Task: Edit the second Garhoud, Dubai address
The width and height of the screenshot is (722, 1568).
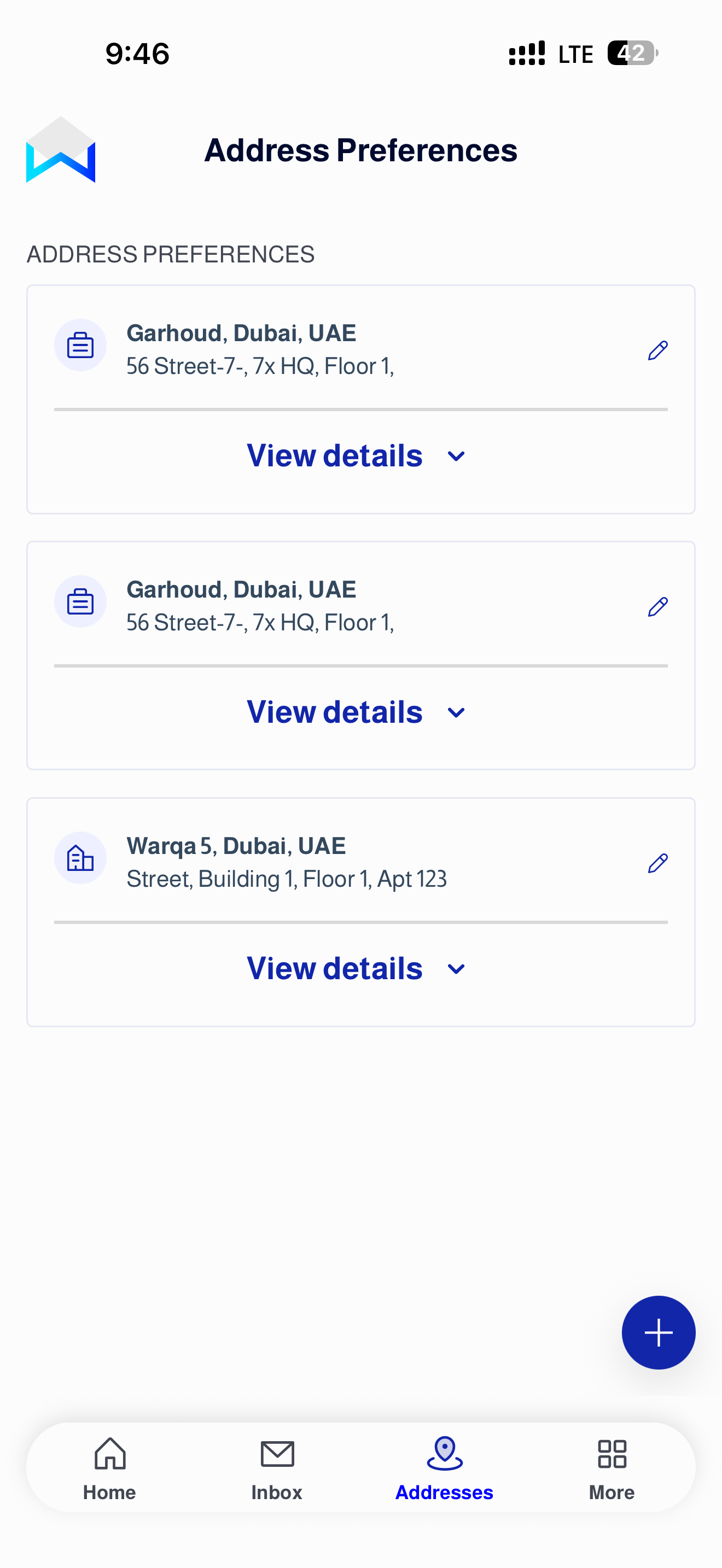Action: (x=657, y=607)
